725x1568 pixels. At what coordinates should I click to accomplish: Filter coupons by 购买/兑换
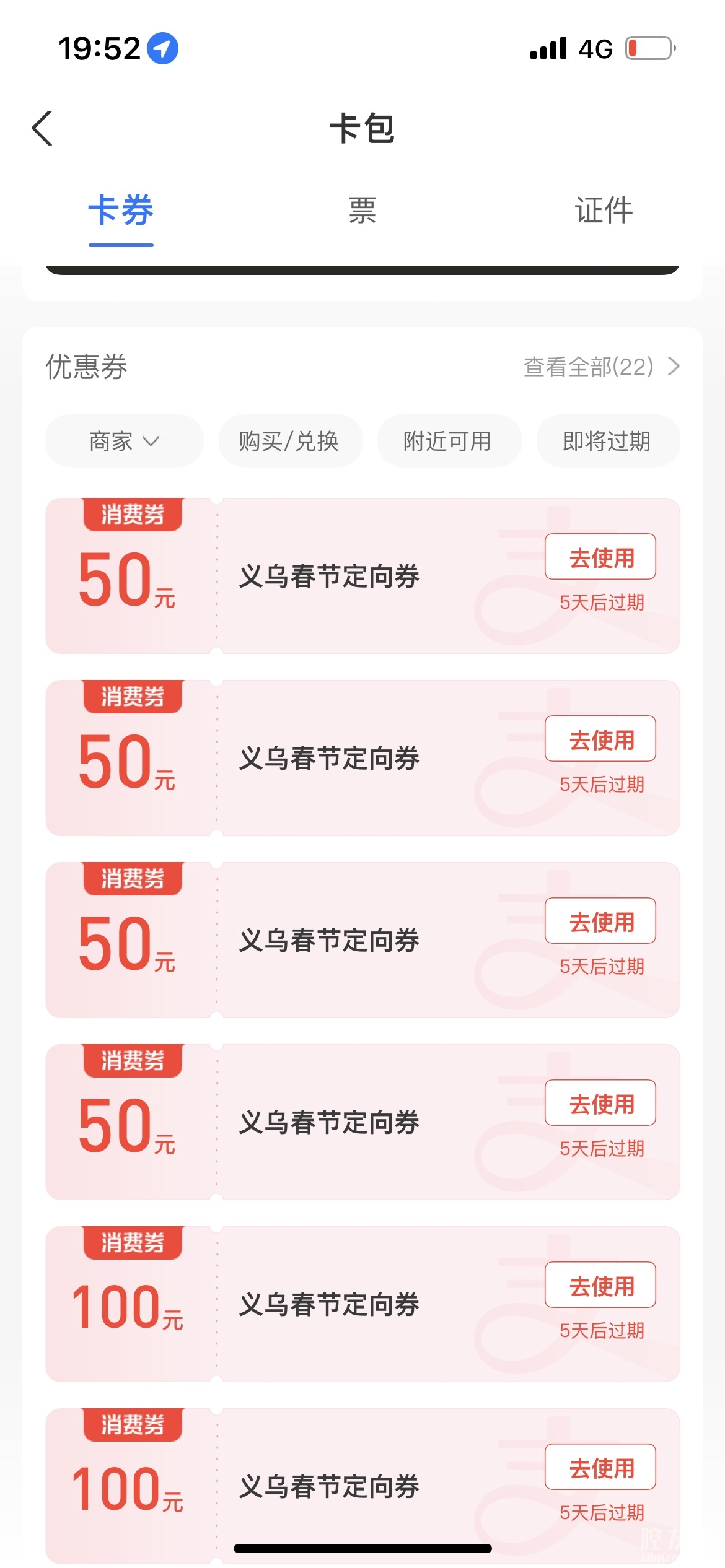[289, 442]
